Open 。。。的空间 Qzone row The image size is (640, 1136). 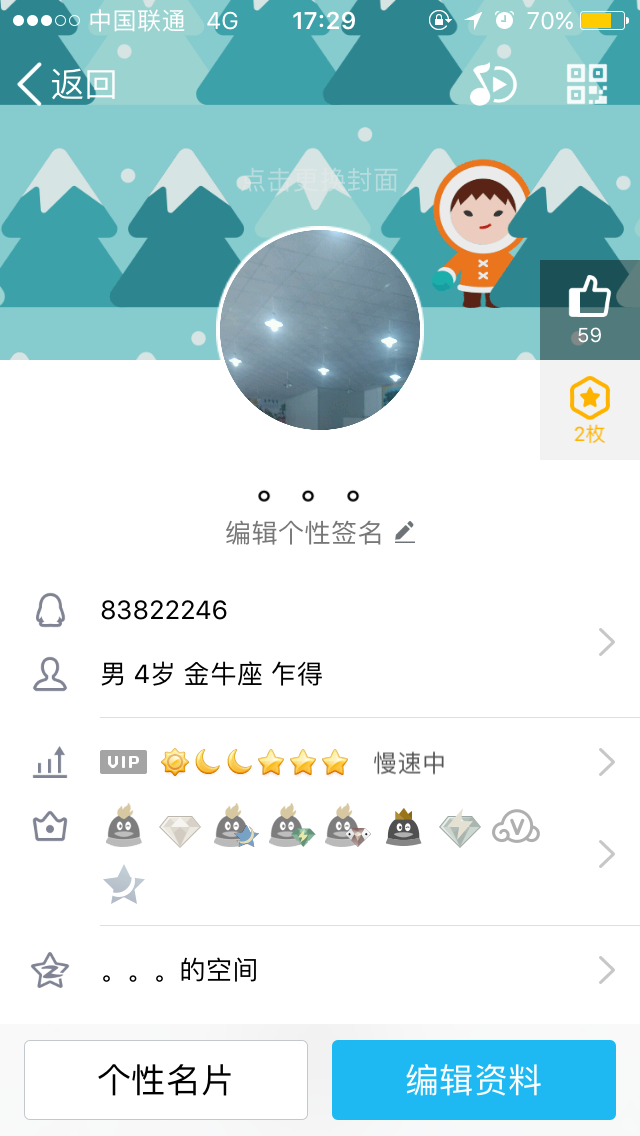click(x=320, y=970)
